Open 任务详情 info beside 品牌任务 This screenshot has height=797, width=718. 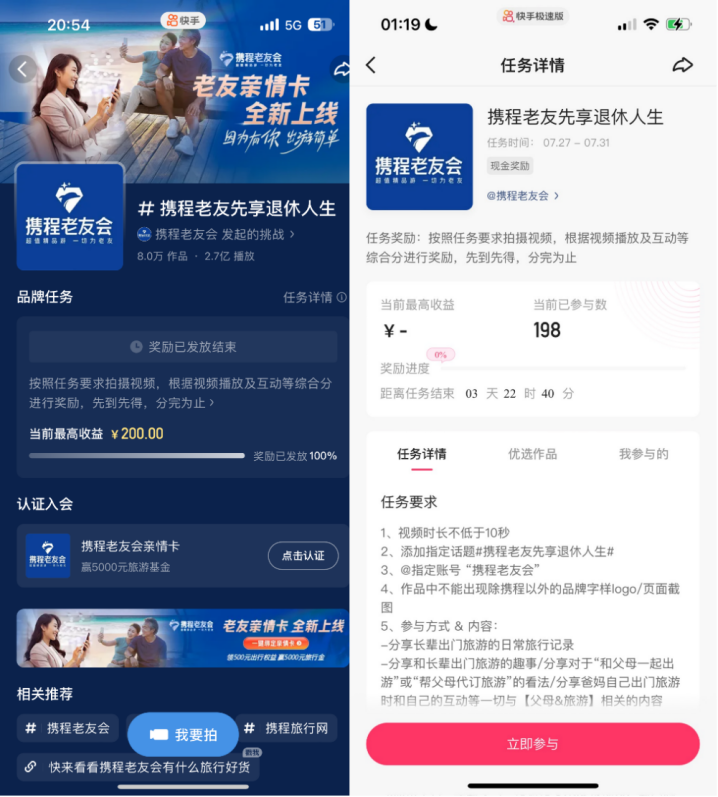[x=314, y=297]
